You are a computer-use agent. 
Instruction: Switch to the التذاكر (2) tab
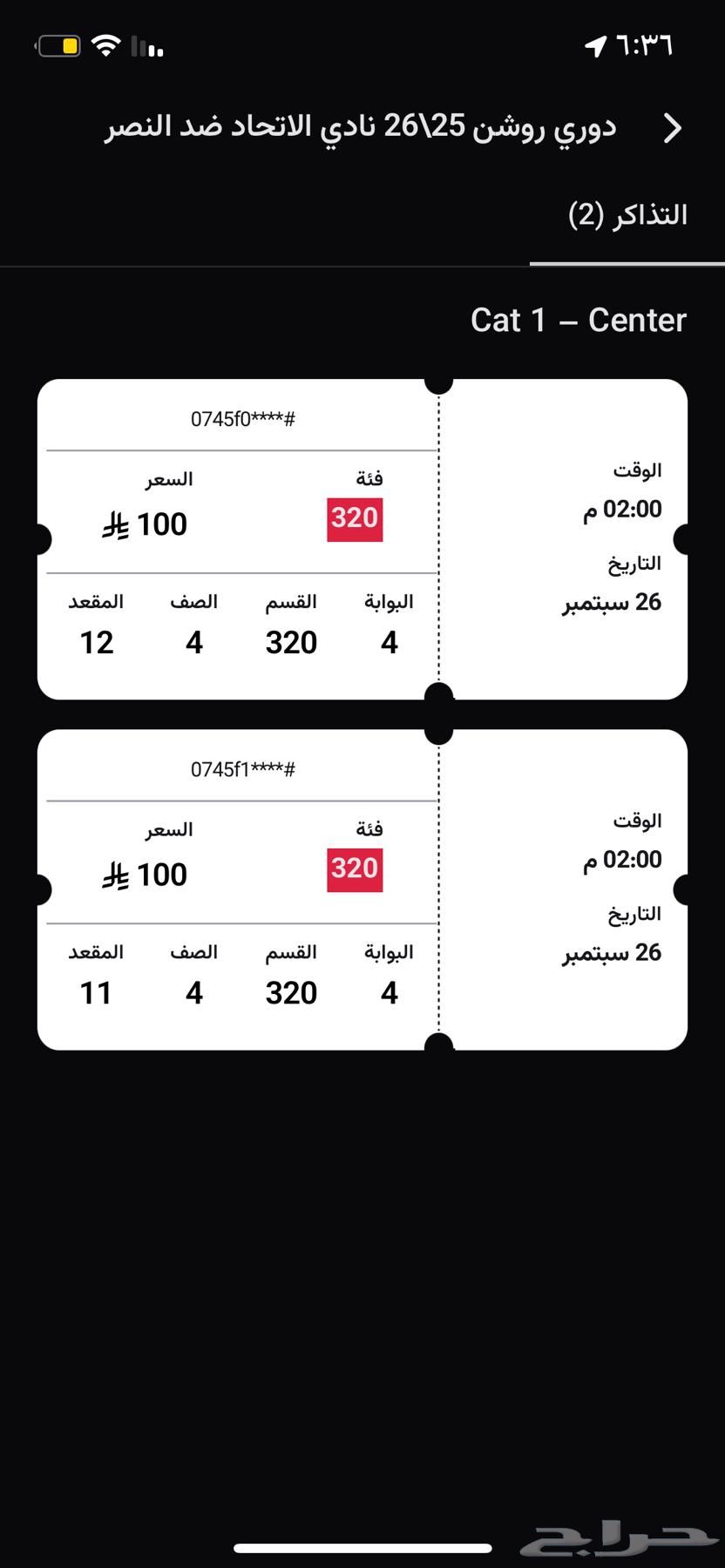[629, 214]
